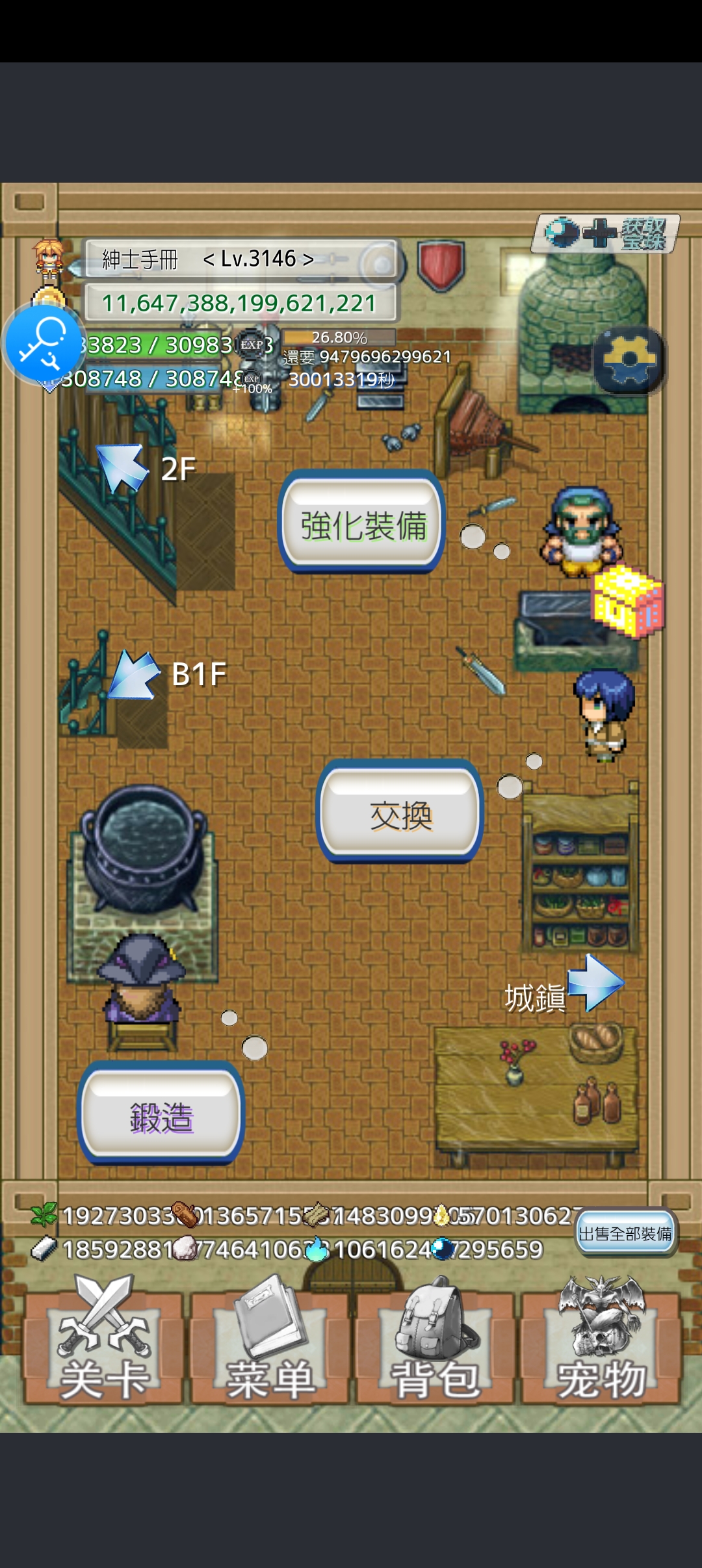Open the gear settings icon
702x1568 pixels.
pos(629,359)
